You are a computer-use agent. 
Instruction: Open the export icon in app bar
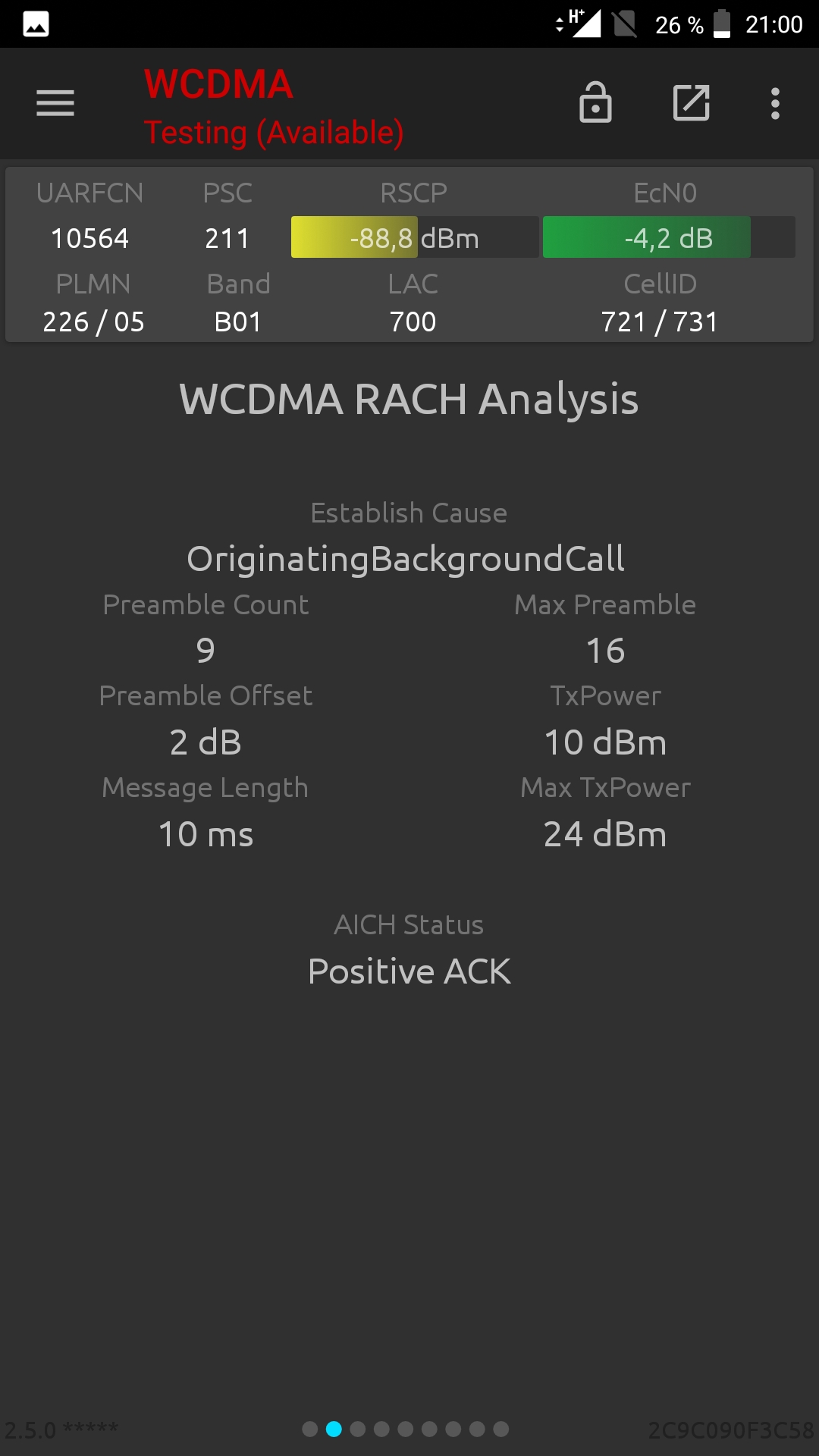[692, 103]
